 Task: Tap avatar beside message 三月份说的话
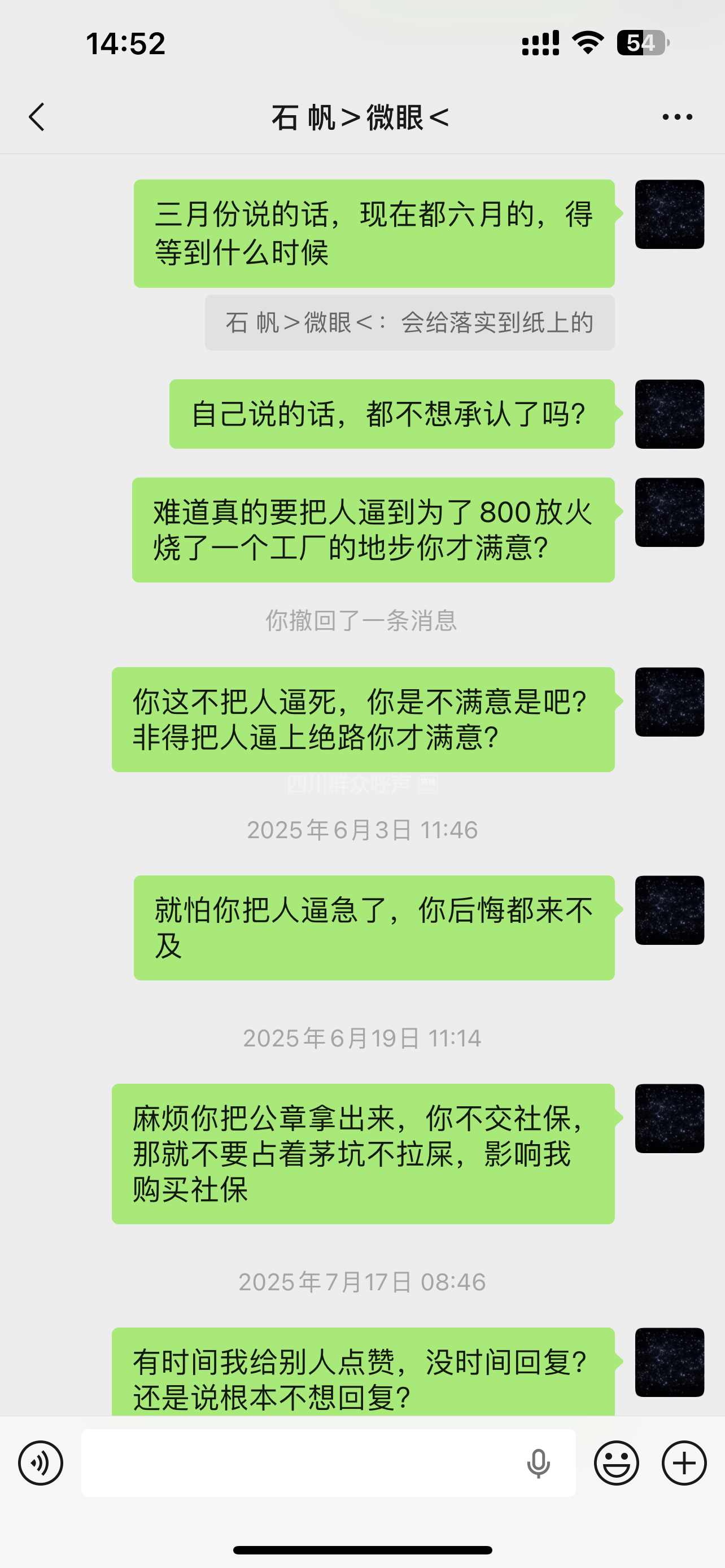pos(669,214)
